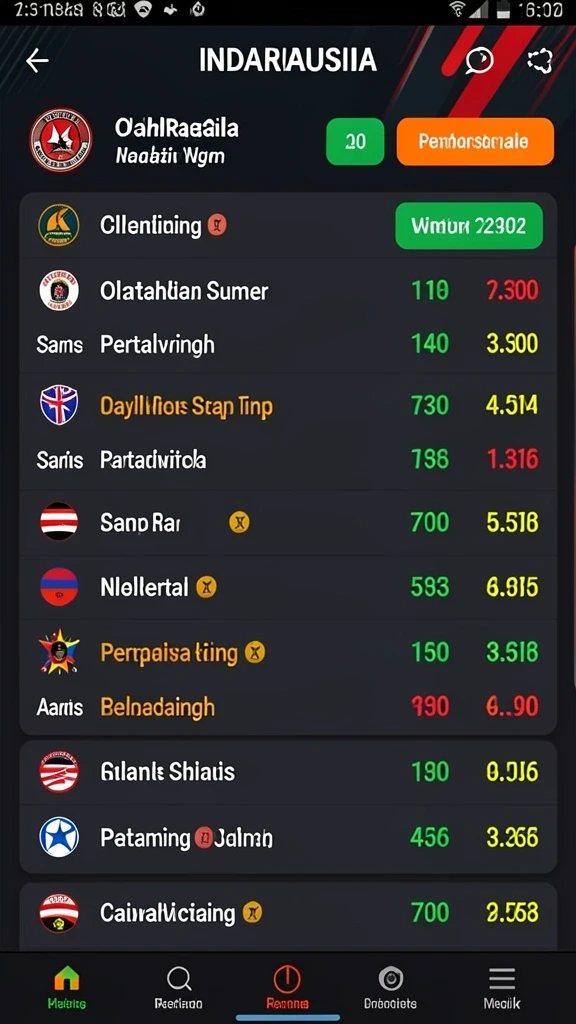Tap the green Wmun 22302 button
Screen dimensions: 576x1024
(469, 225)
